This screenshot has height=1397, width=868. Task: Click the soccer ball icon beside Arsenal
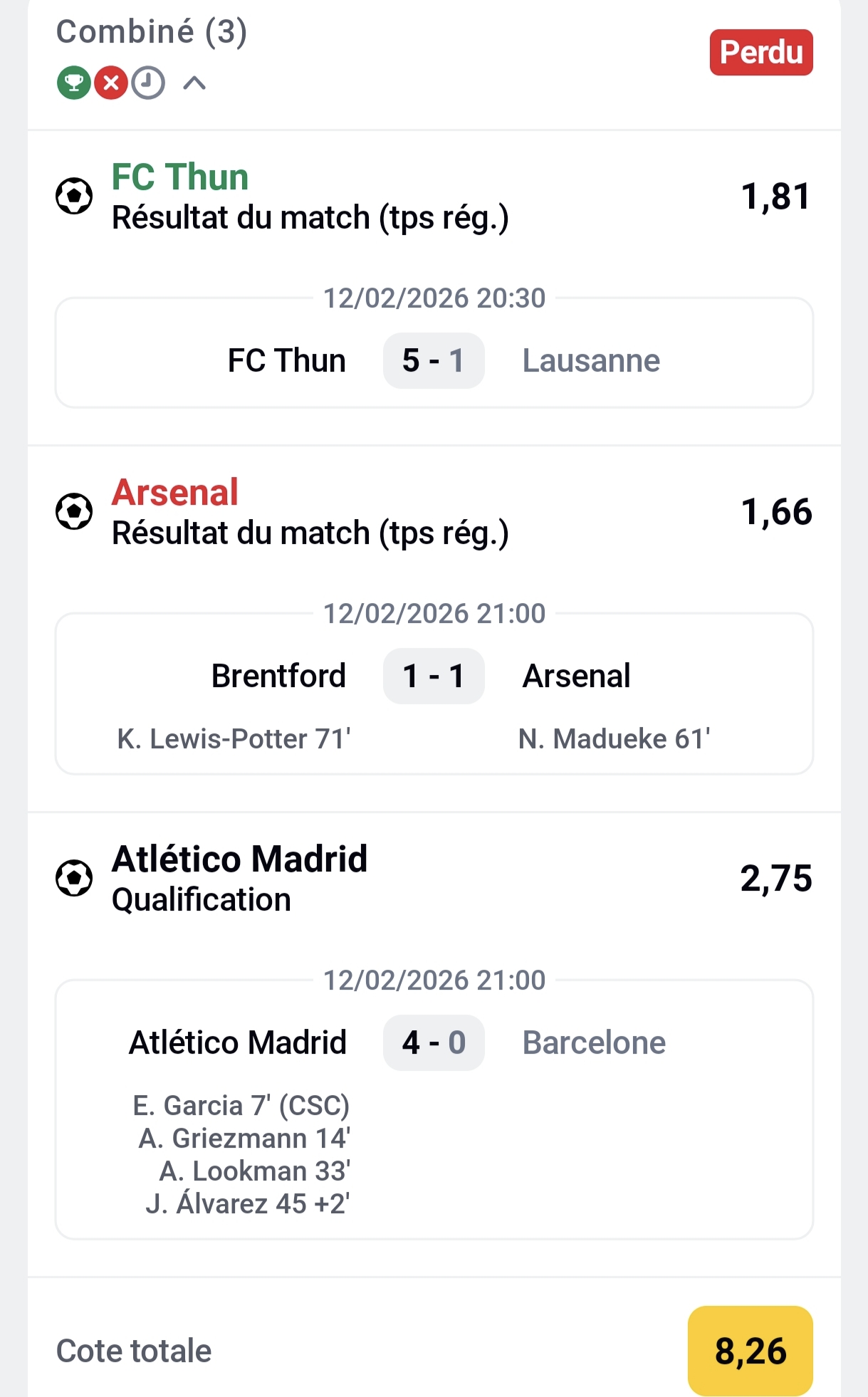coord(73,512)
